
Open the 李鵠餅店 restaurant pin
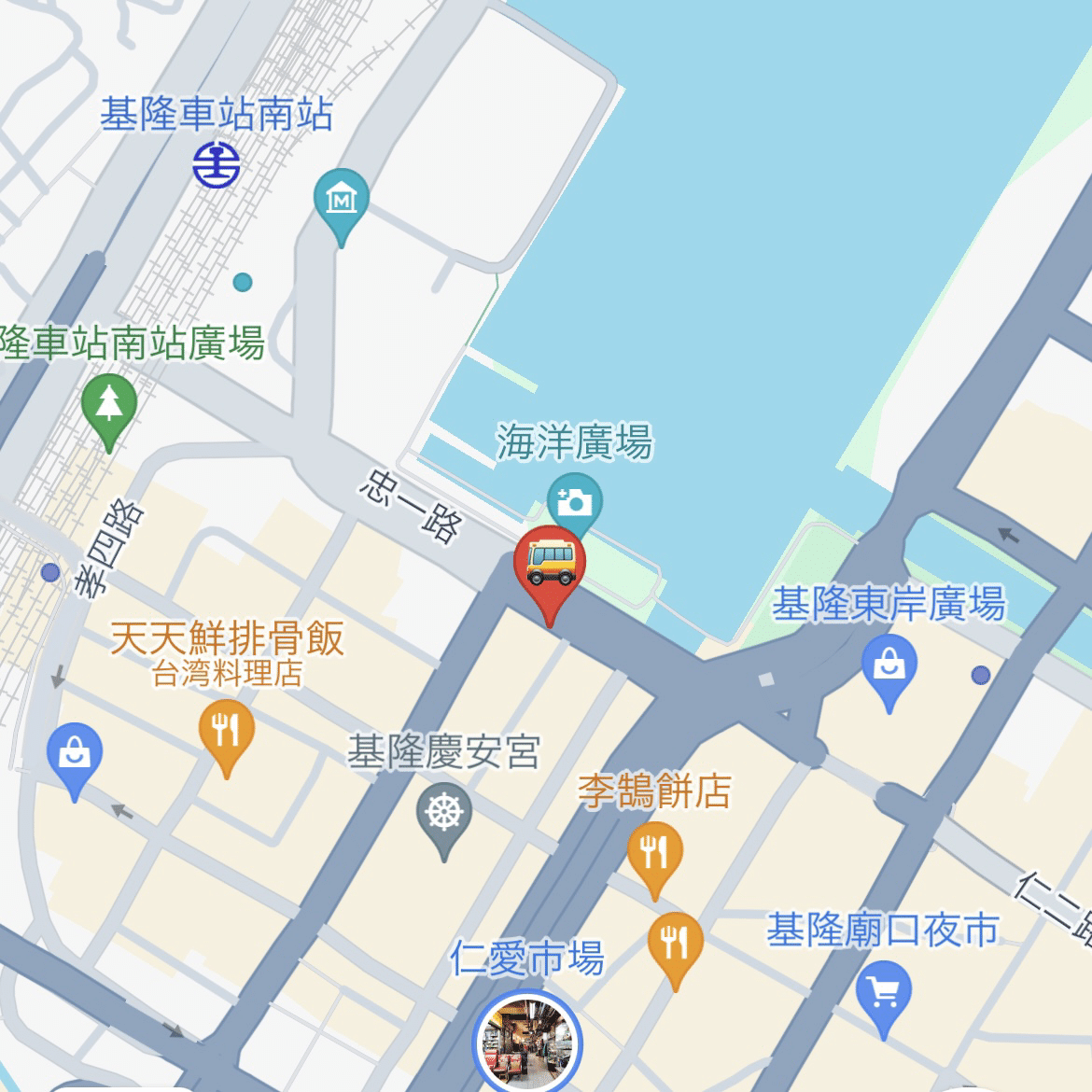(654, 851)
